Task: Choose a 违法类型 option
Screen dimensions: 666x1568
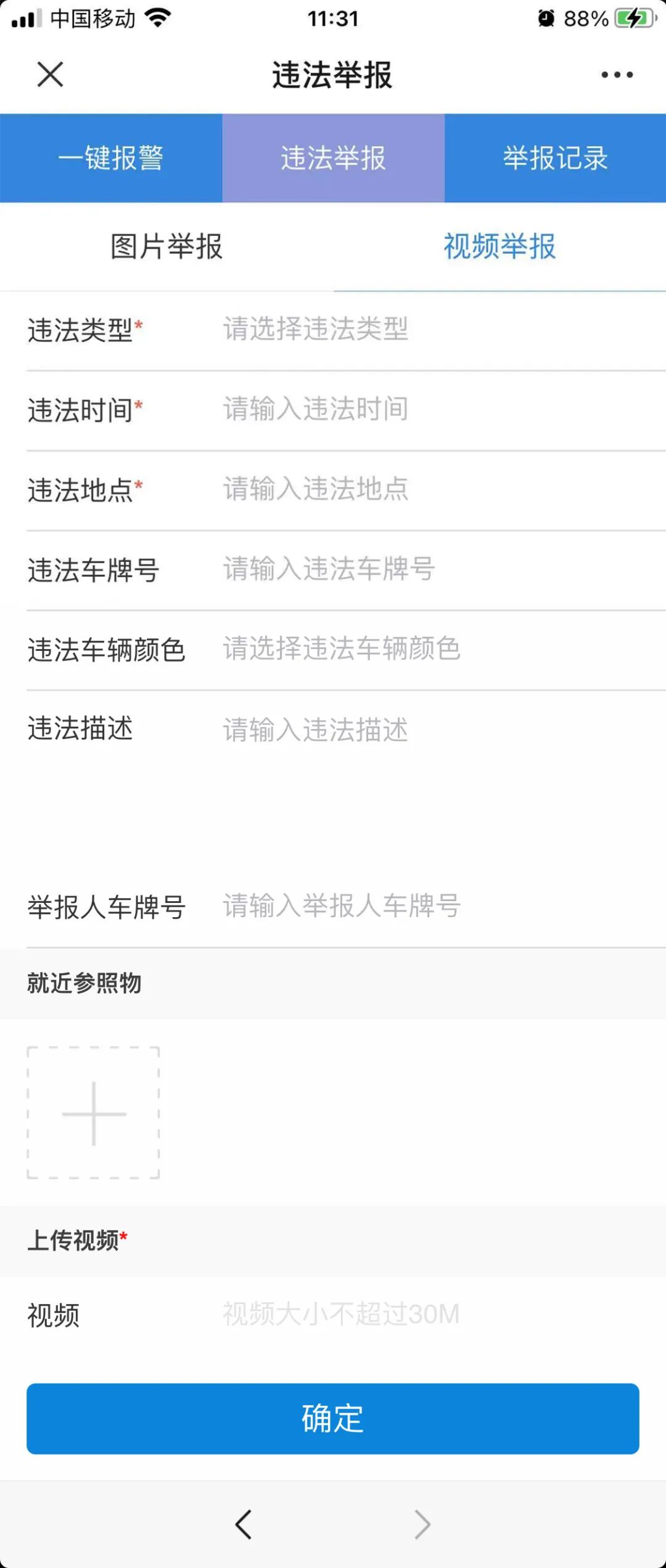Action: 432,329
